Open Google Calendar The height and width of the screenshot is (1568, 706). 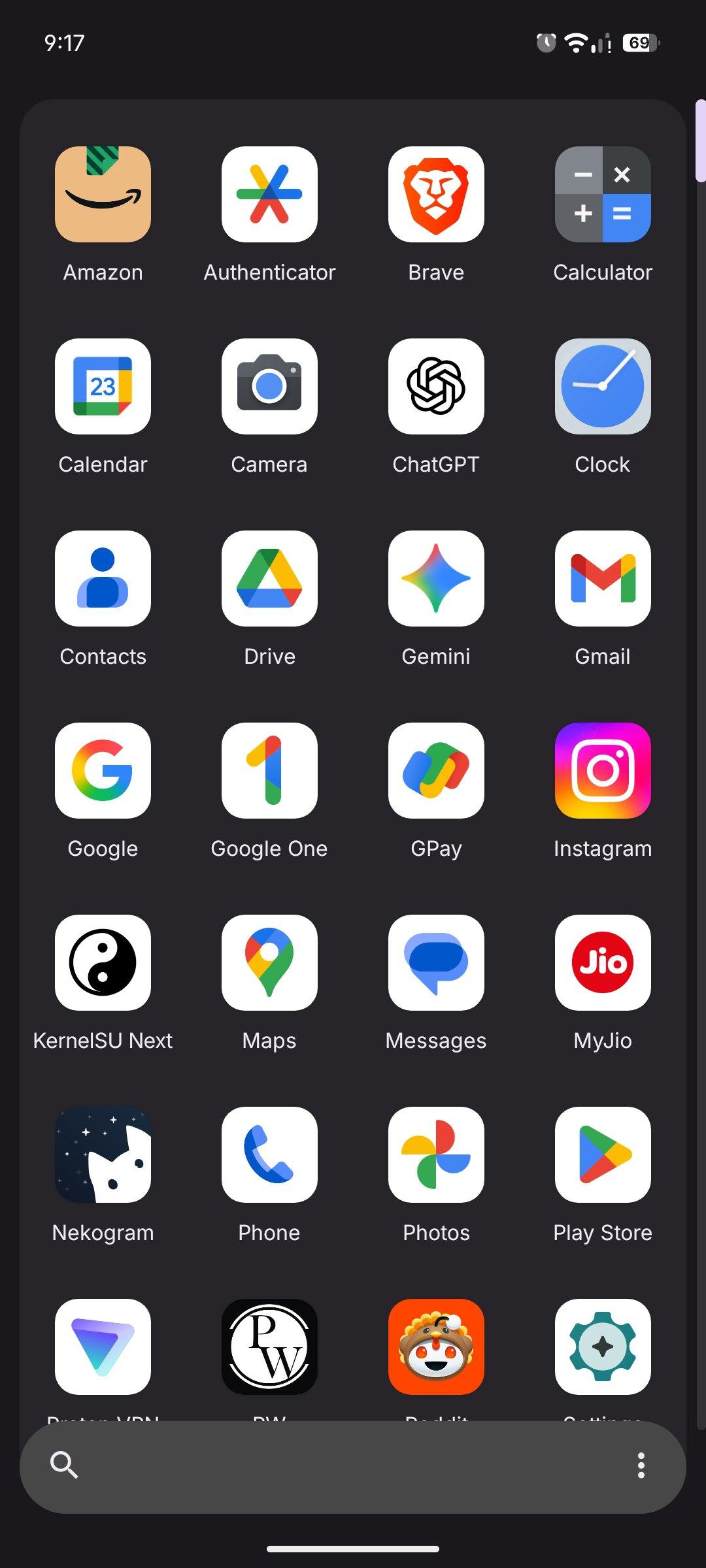pyautogui.click(x=103, y=387)
